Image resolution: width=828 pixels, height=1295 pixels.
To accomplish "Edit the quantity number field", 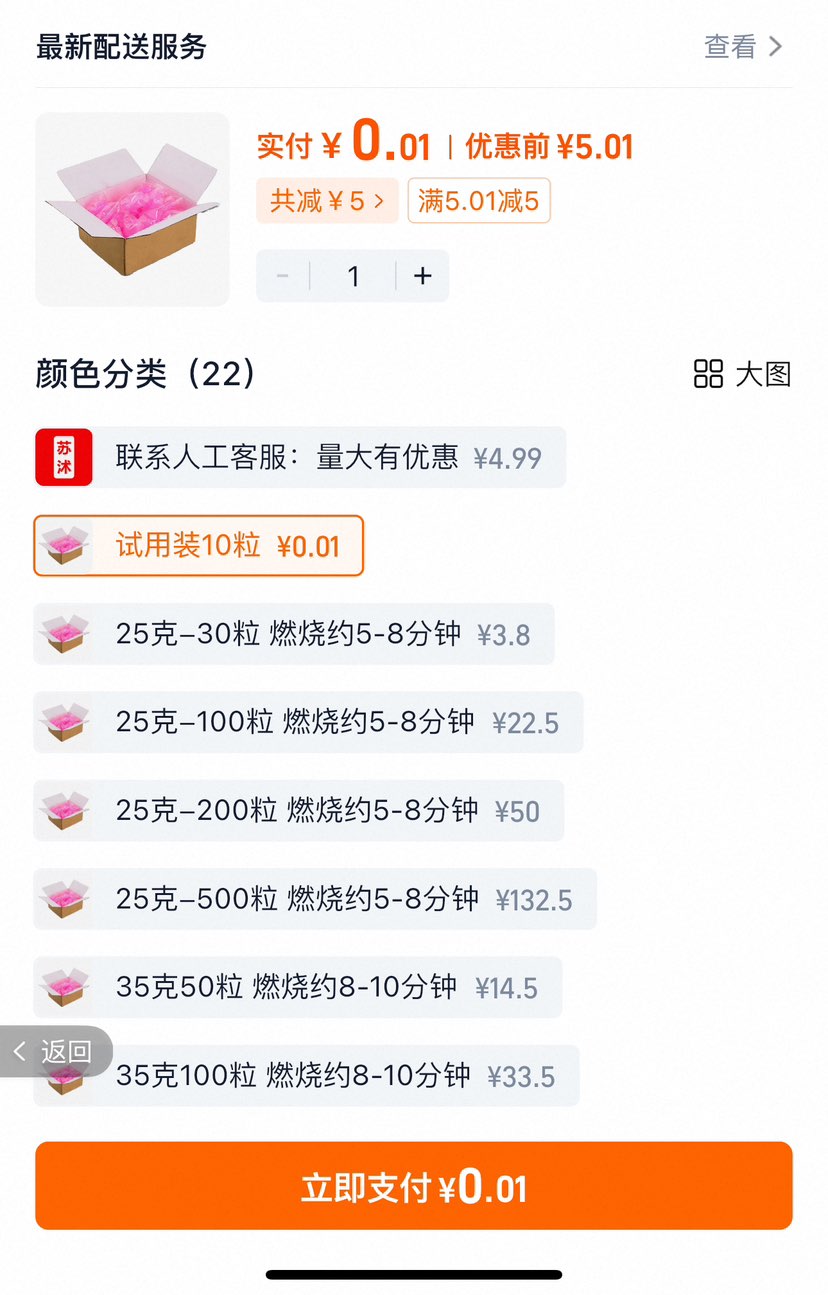I will point(353,276).
